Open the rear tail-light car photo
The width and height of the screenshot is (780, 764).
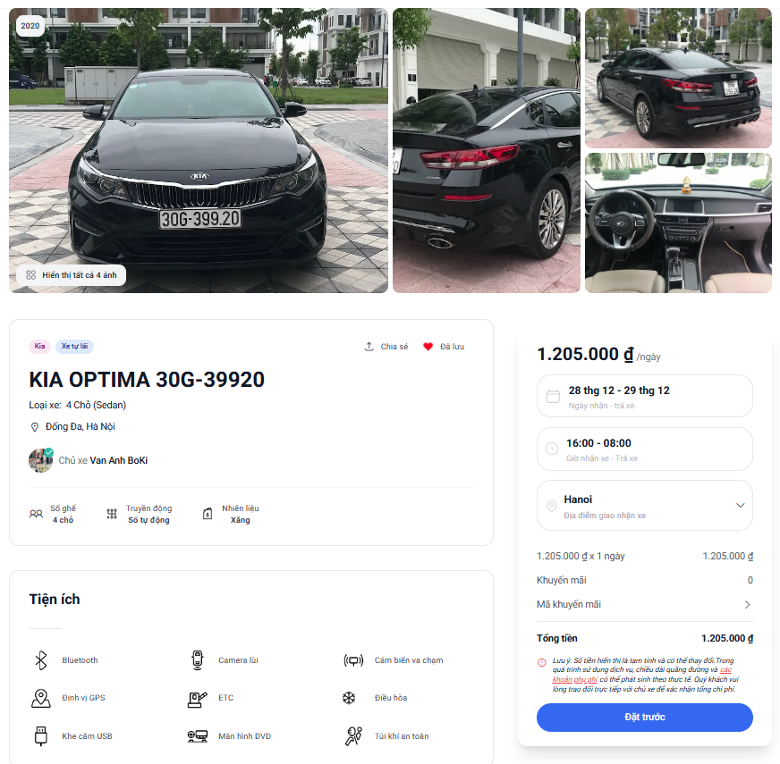486,150
